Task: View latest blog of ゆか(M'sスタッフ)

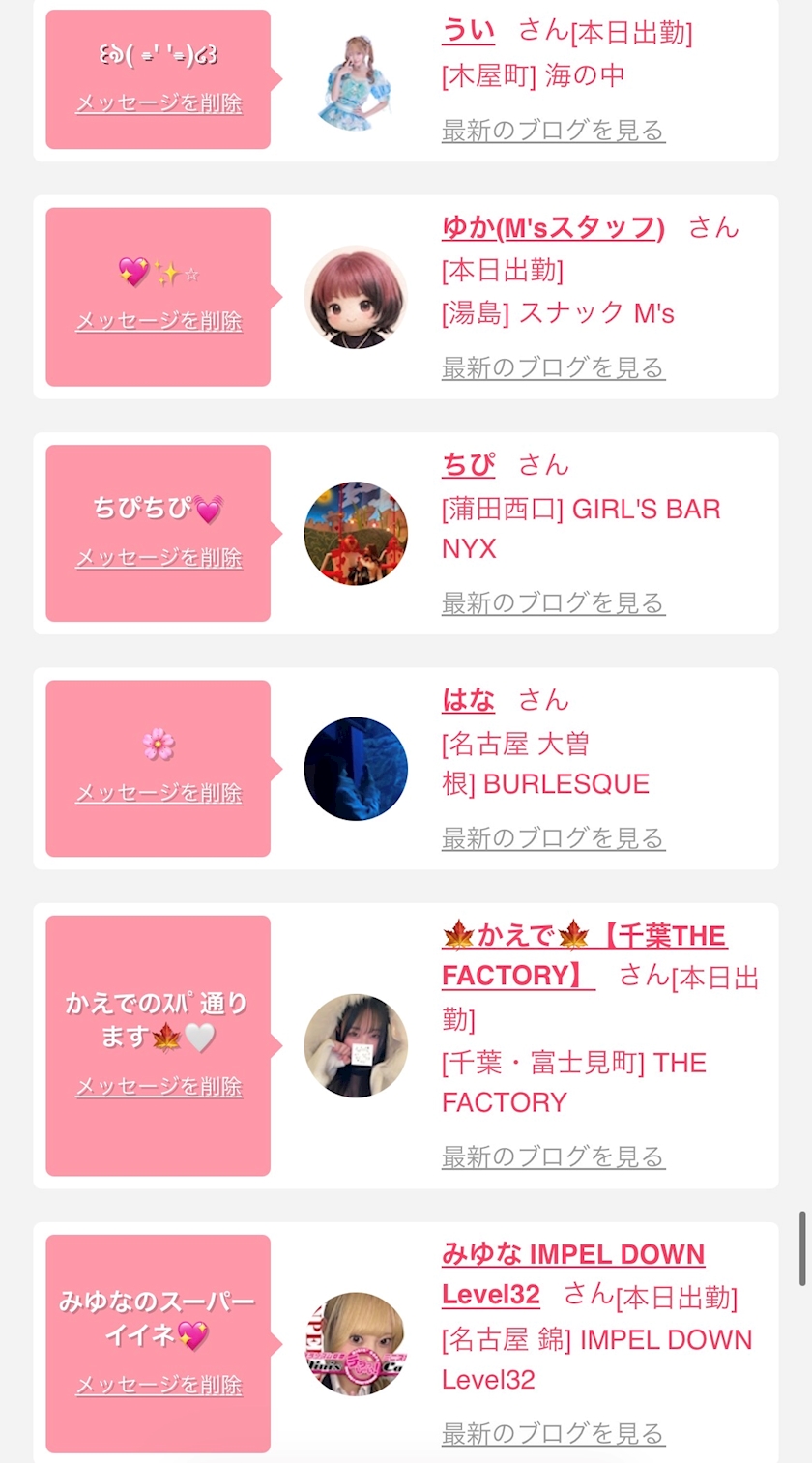Action: click(x=553, y=367)
